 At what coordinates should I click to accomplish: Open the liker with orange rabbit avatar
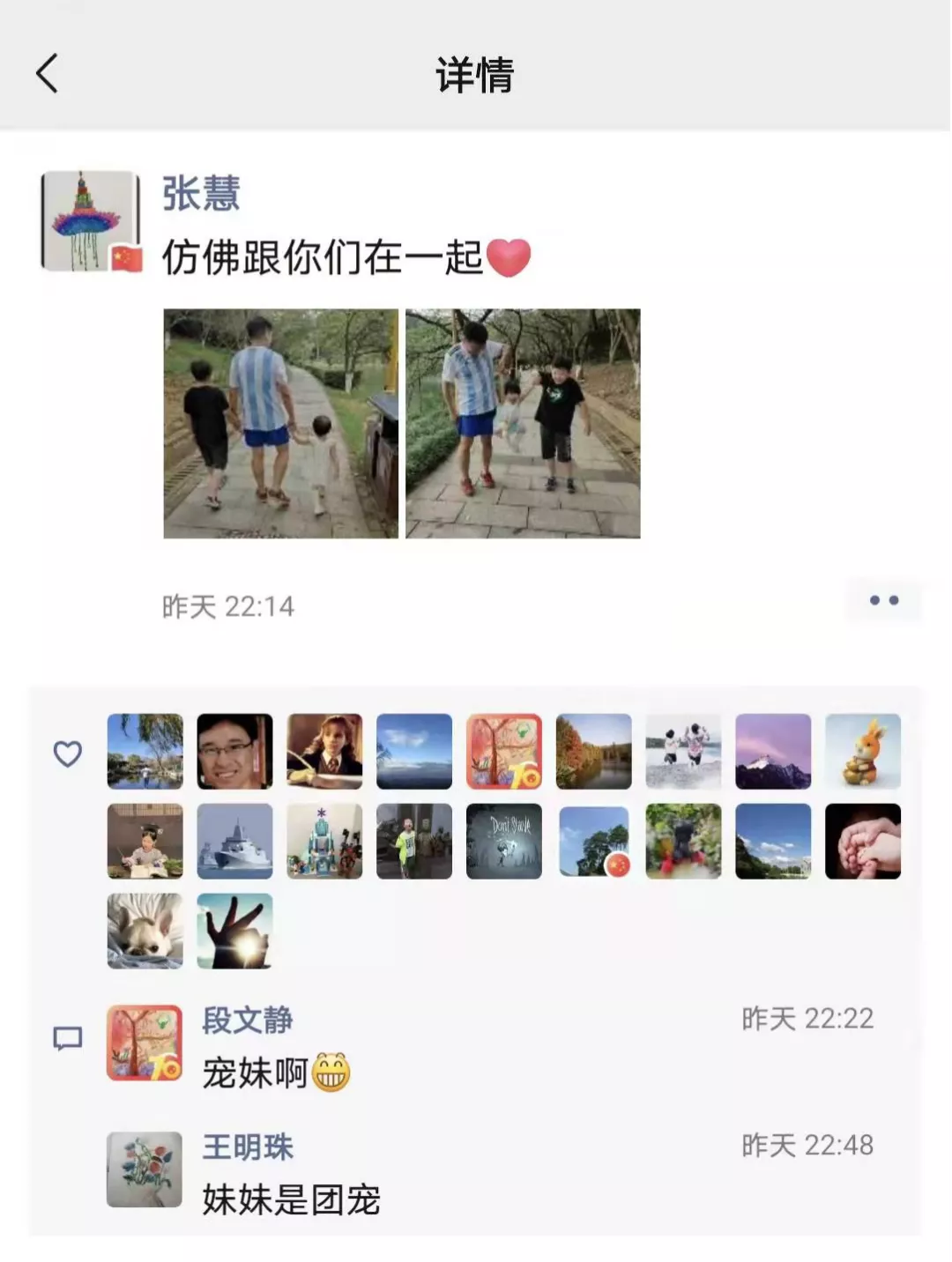(x=862, y=752)
